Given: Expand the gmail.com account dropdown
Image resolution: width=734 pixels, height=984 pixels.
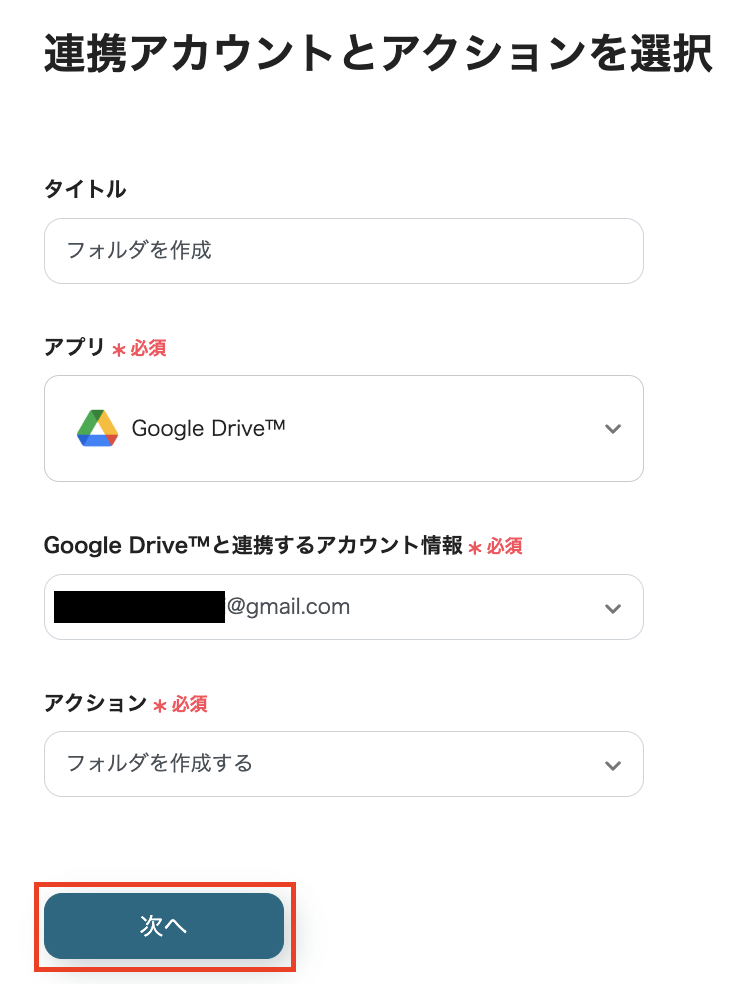Looking at the screenshot, I should 343,607.
